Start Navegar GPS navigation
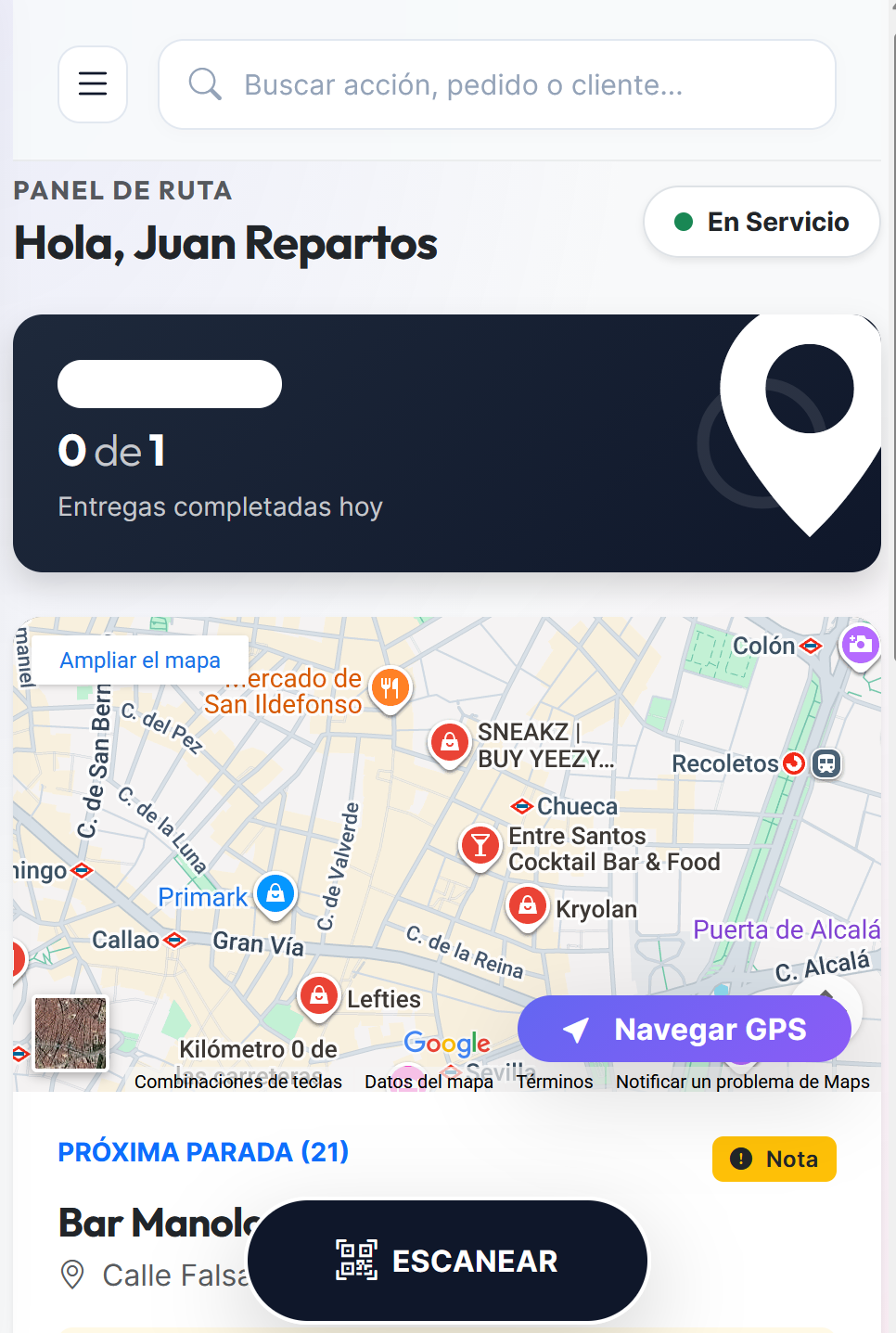This screenshot has height=1333, width=896. pos(685,1029)
